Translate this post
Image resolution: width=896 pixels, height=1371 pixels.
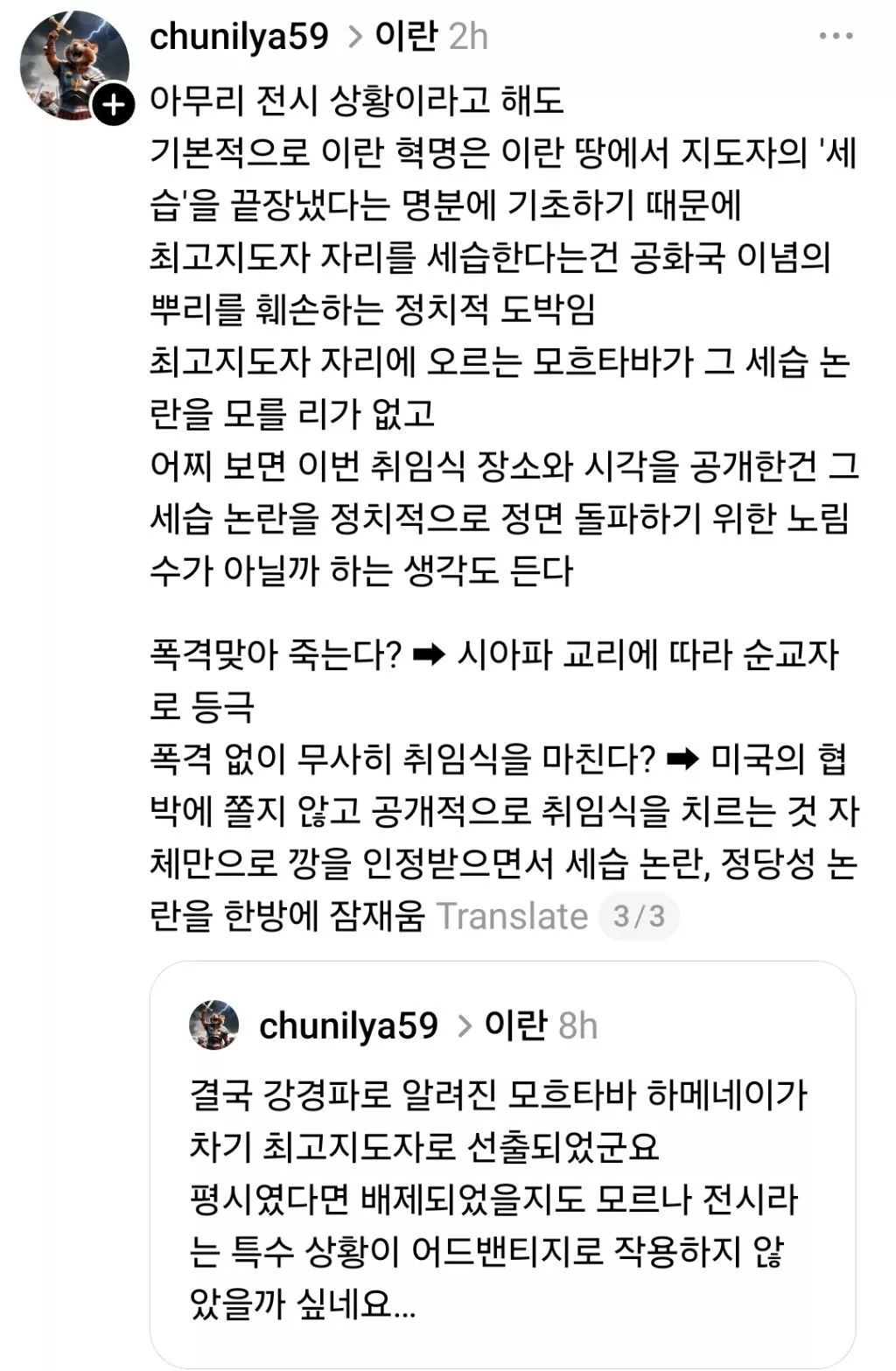pos(513,916)
